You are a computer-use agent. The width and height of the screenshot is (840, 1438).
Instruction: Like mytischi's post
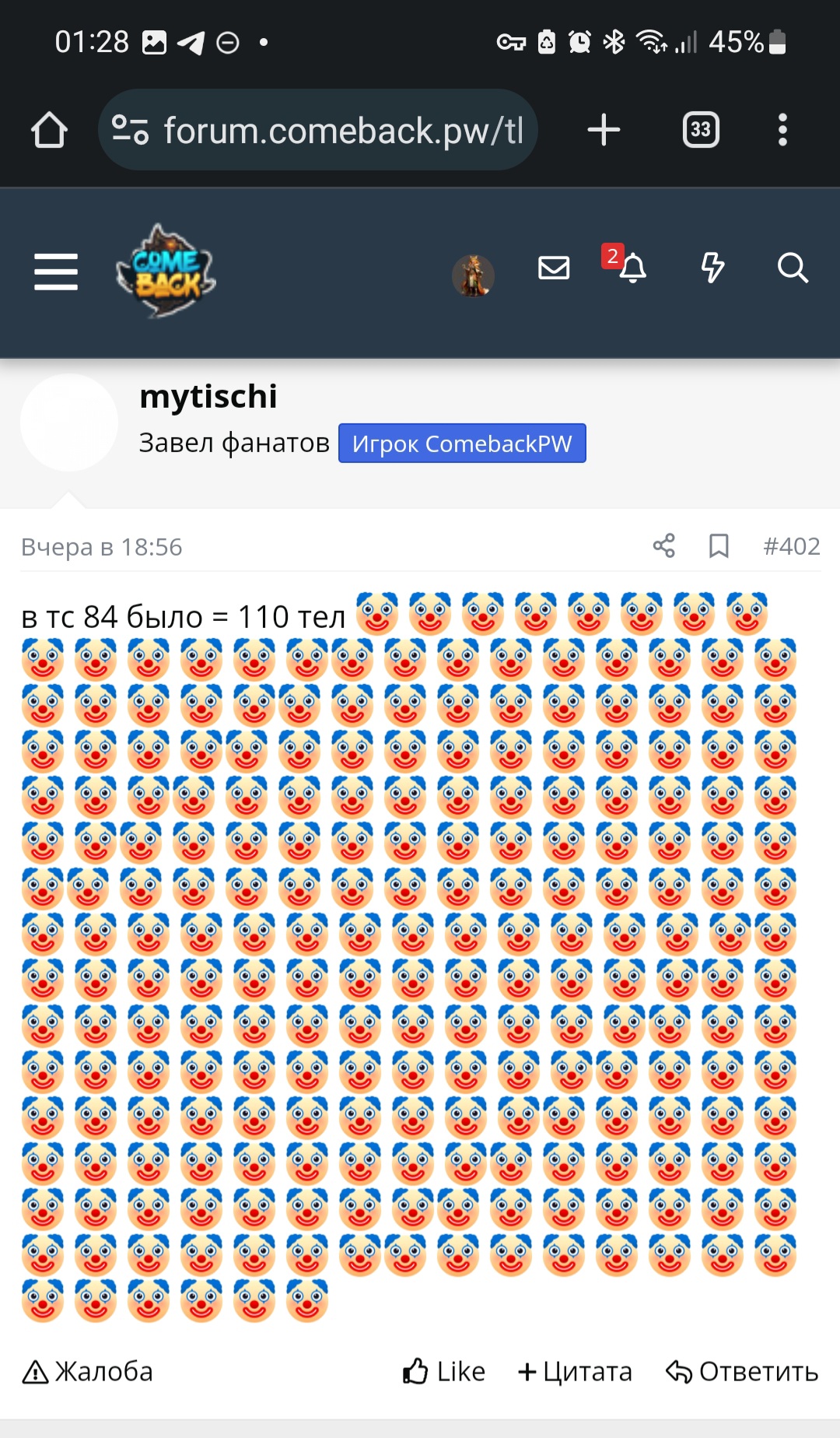click(444, 1372)
